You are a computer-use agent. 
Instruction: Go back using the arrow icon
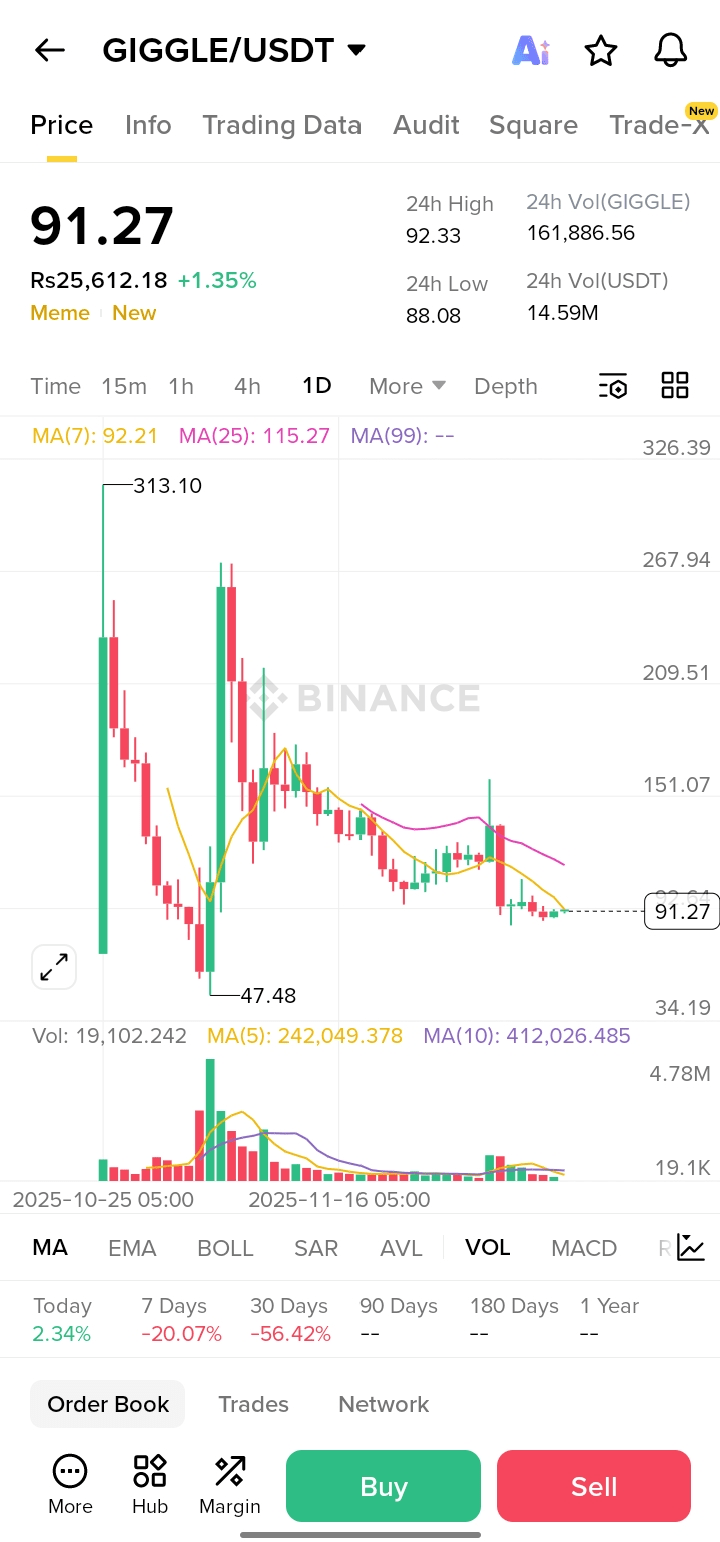point(49,50)
